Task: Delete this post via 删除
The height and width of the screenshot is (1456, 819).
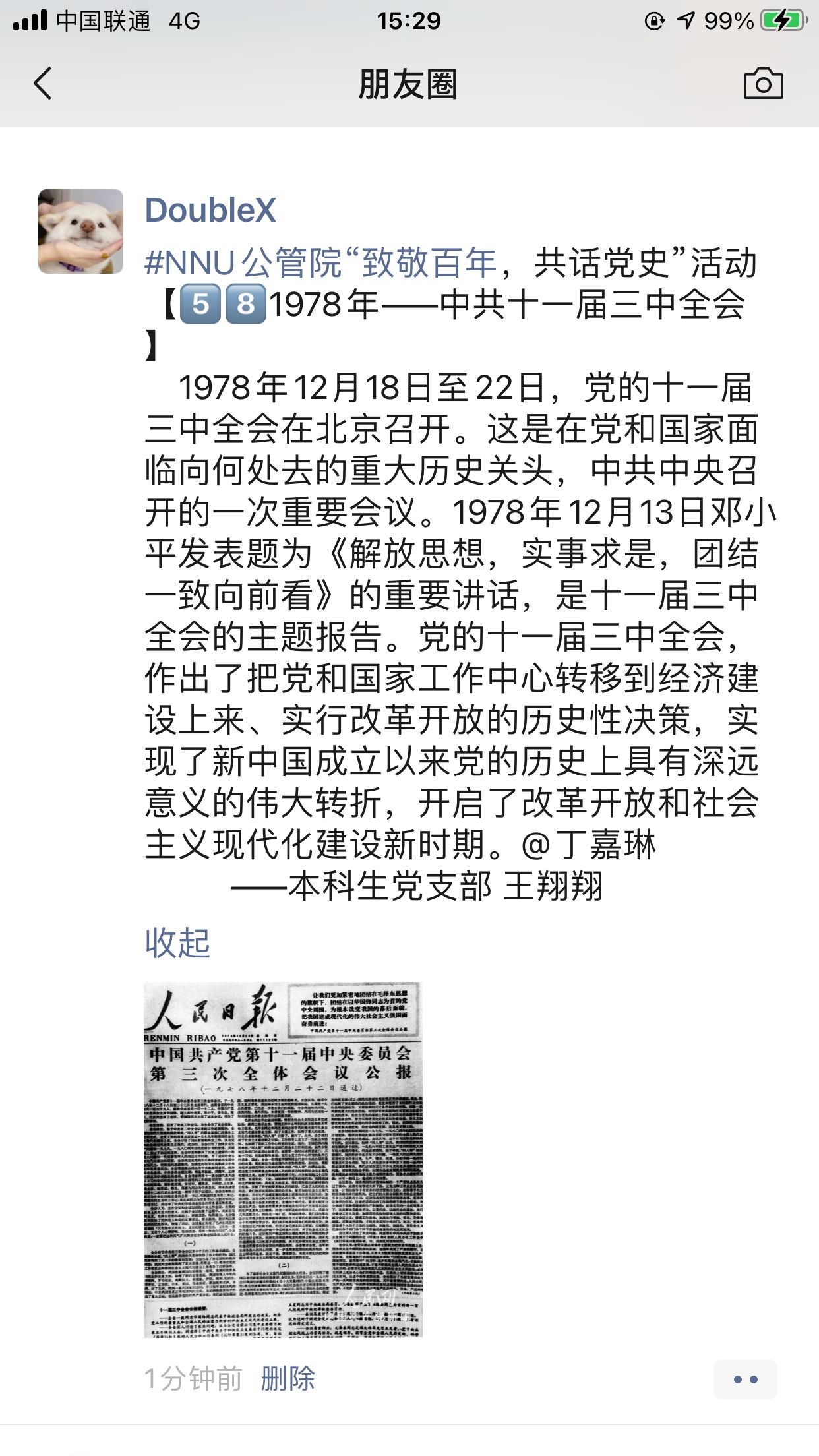Action: (x=288, y=1378)
